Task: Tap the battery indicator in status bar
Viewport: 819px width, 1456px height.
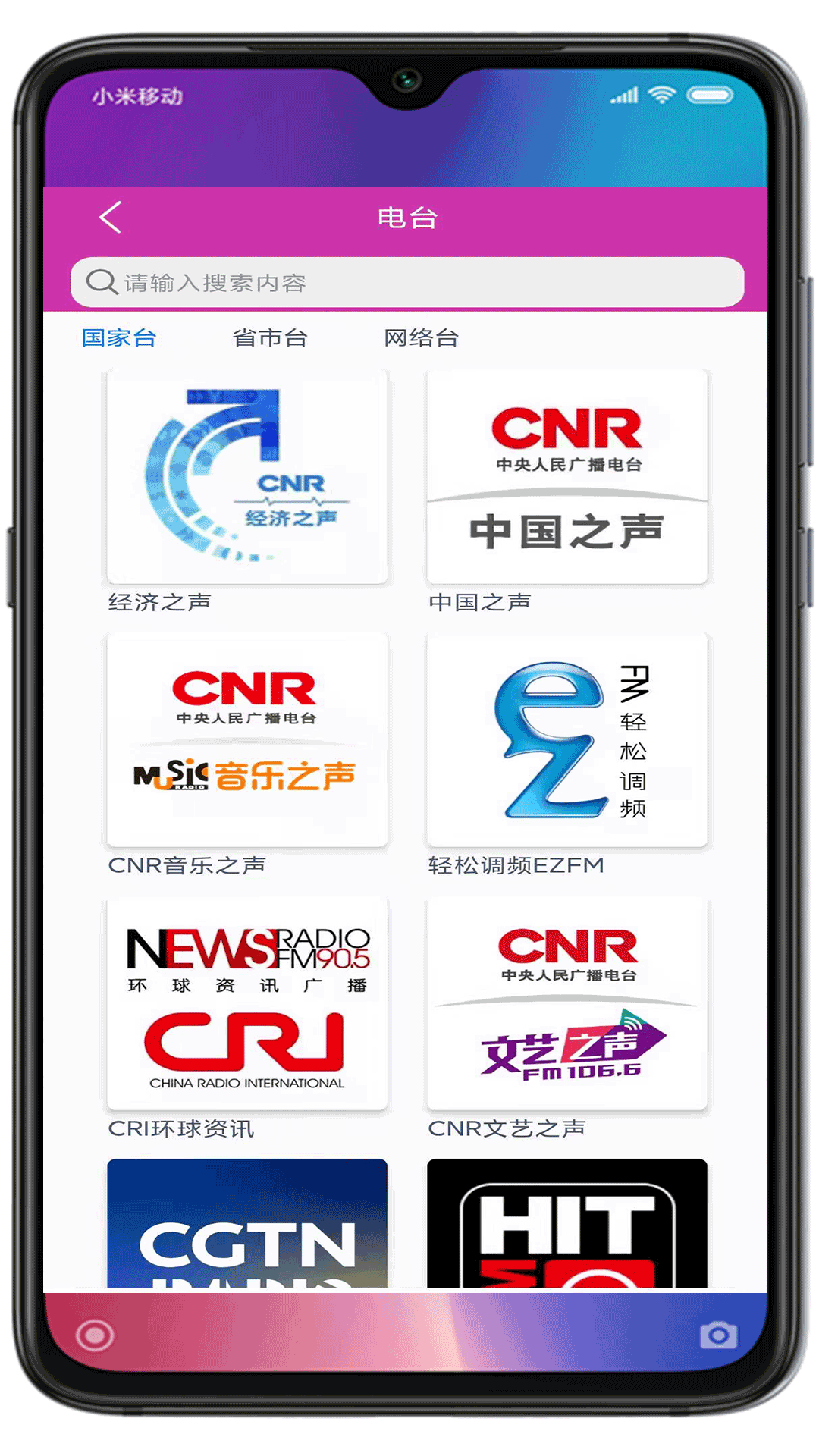Action: pyautogui.click(x=708, y=96)
